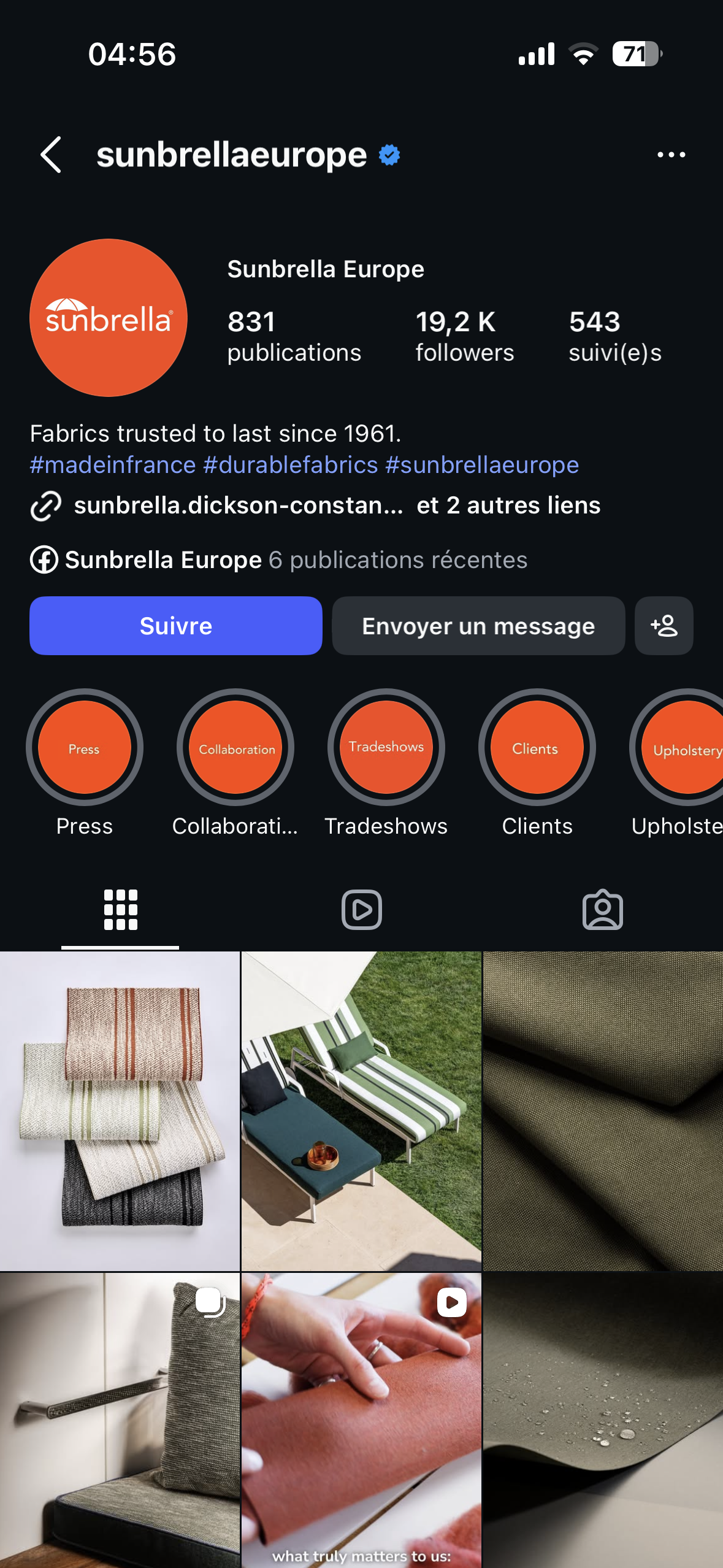The width and height of the screenshot is (723, 1568).
Task: Open the green striped sun lounger post
Action: (x=361, y=1110)
